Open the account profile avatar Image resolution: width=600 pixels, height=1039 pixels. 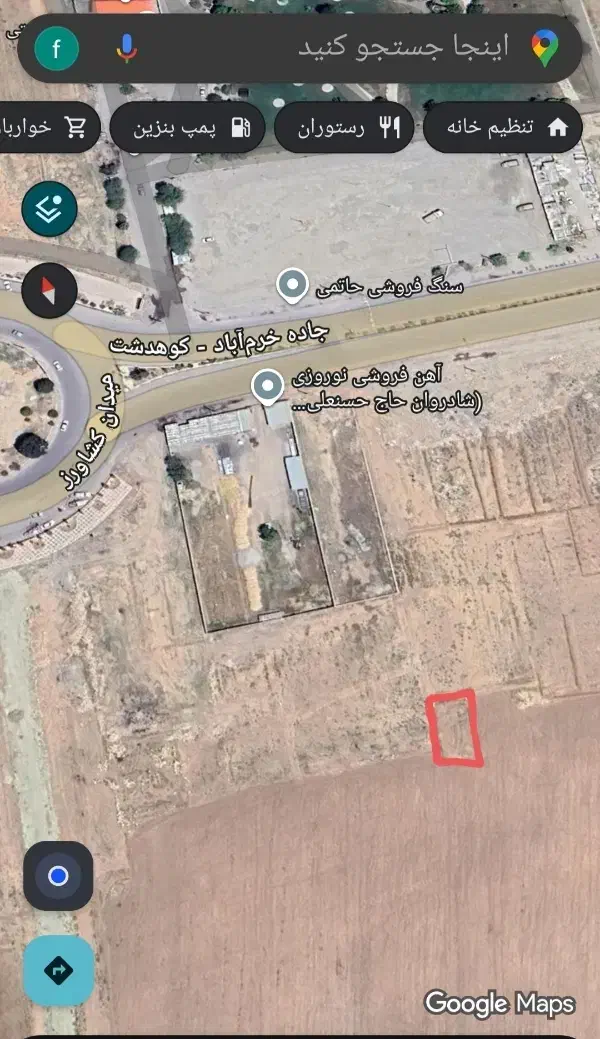56,47
